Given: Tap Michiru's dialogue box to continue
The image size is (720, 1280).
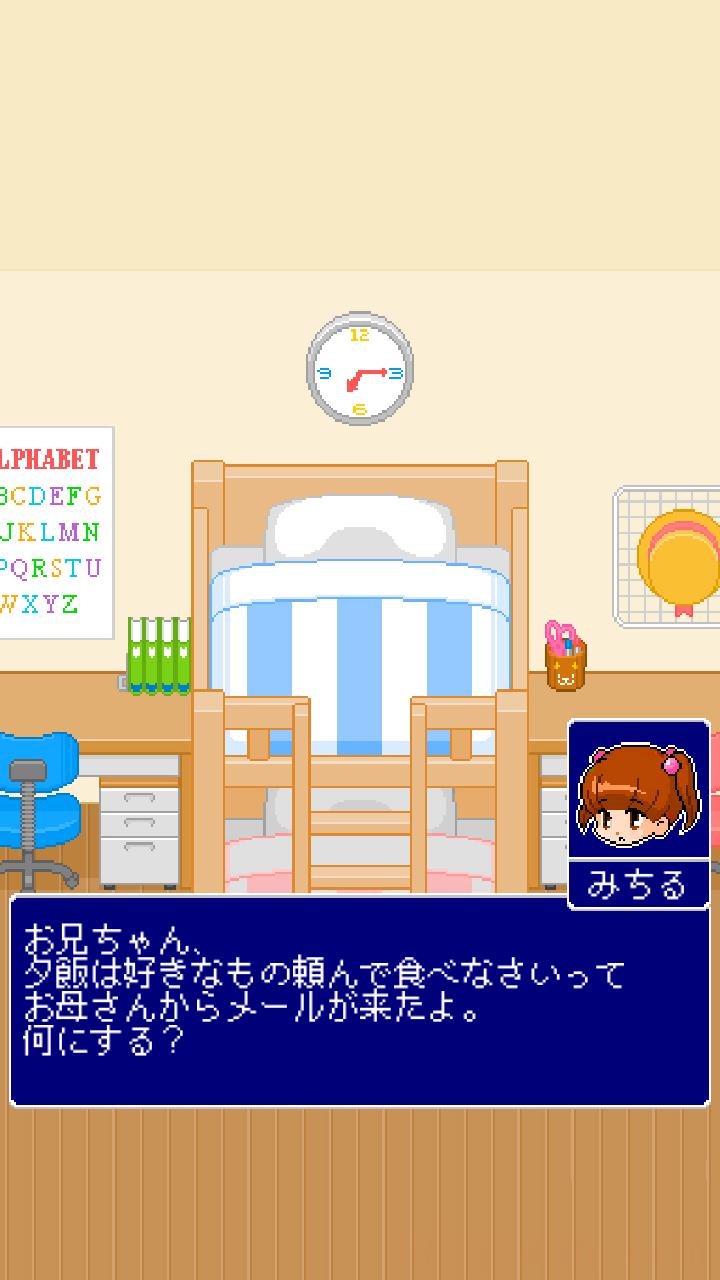Looking at the screenshot, I should tap(360, 1002).
